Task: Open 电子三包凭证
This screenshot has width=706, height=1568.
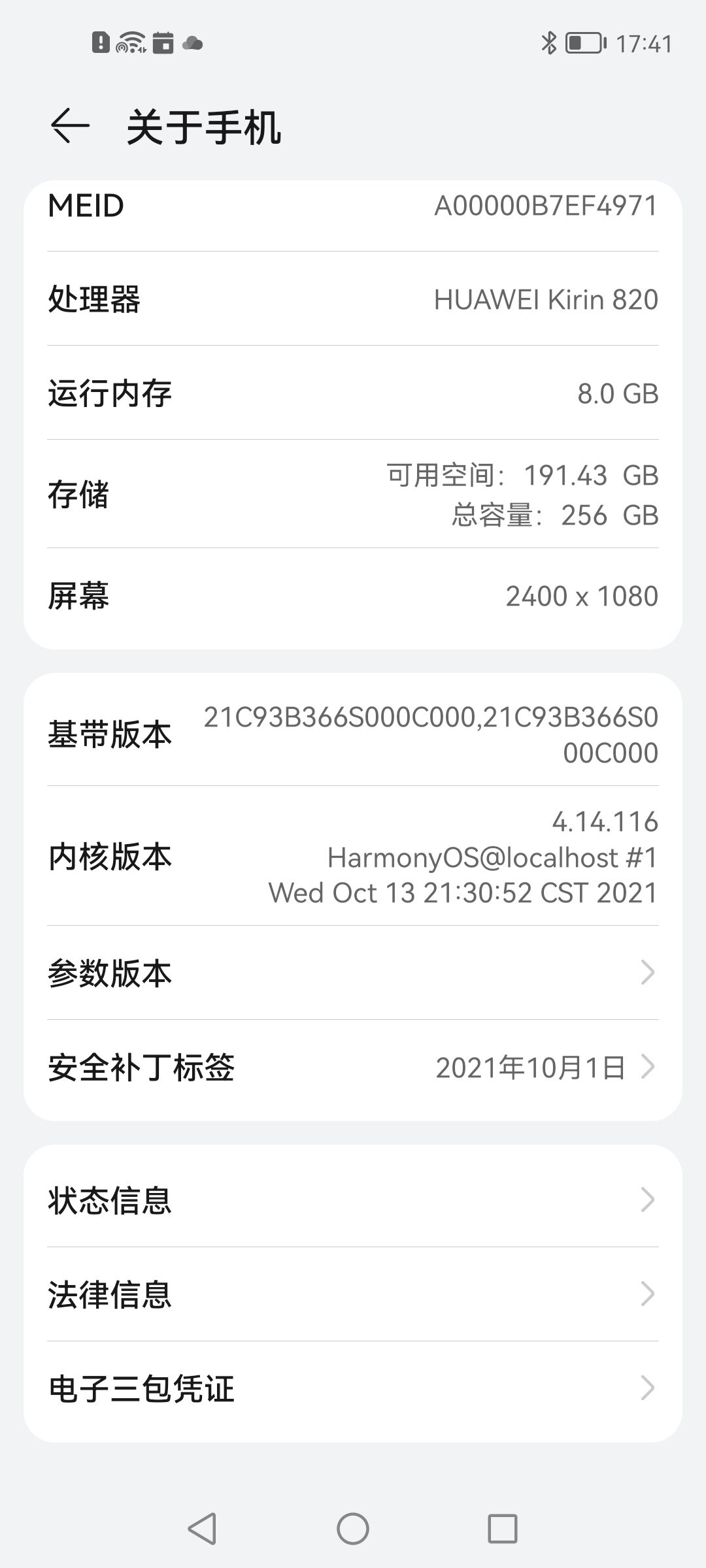Action: pyautogui.click(x=353, y=1388)
